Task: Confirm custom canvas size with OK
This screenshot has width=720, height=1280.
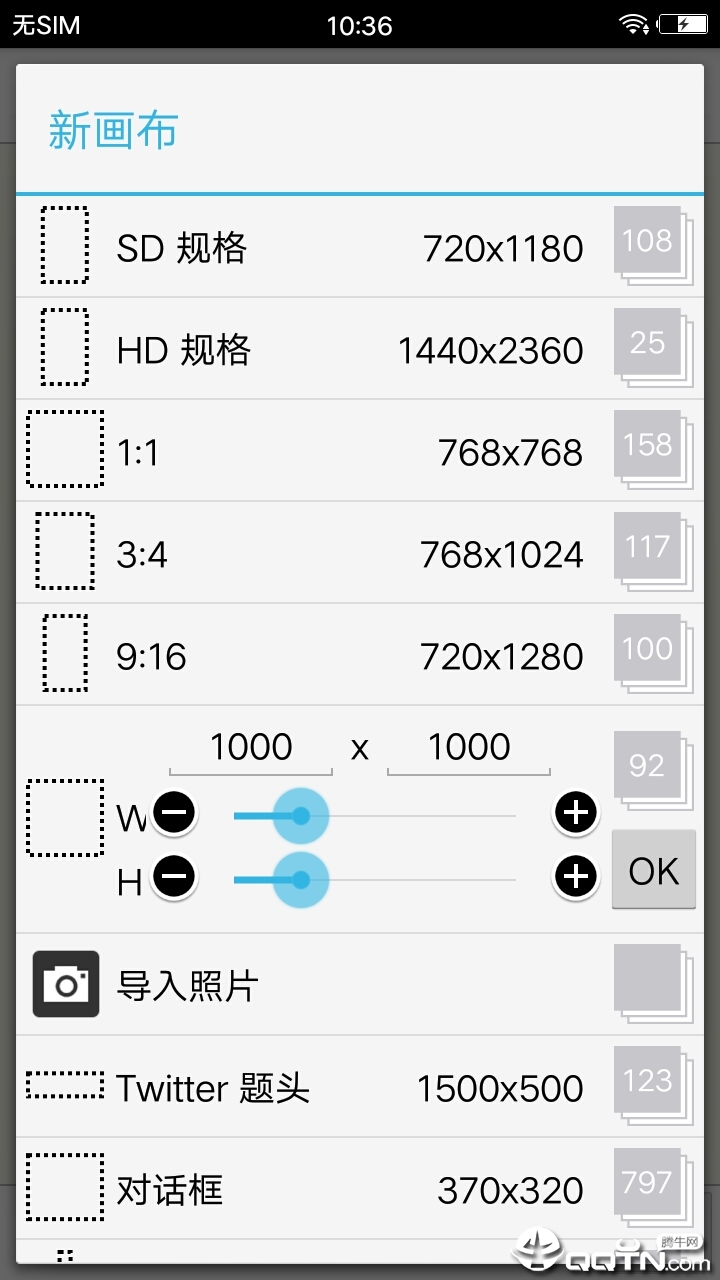Action: 653,870
